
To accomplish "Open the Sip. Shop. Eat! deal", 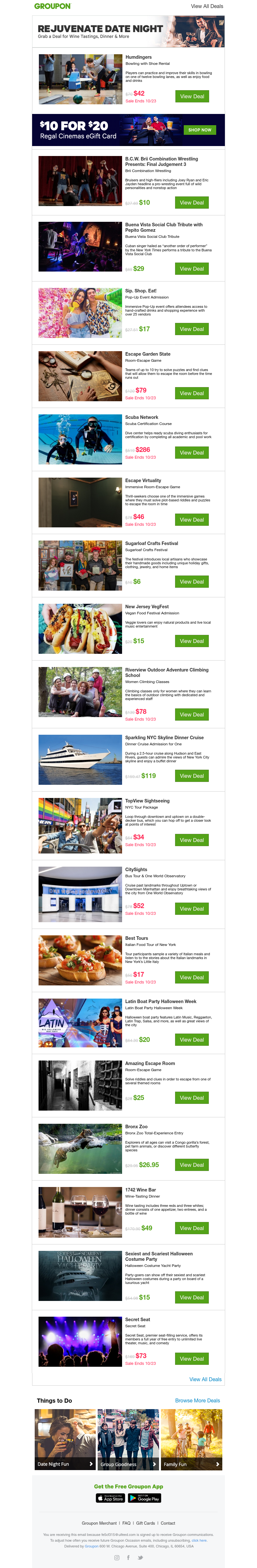I will 191,329.
